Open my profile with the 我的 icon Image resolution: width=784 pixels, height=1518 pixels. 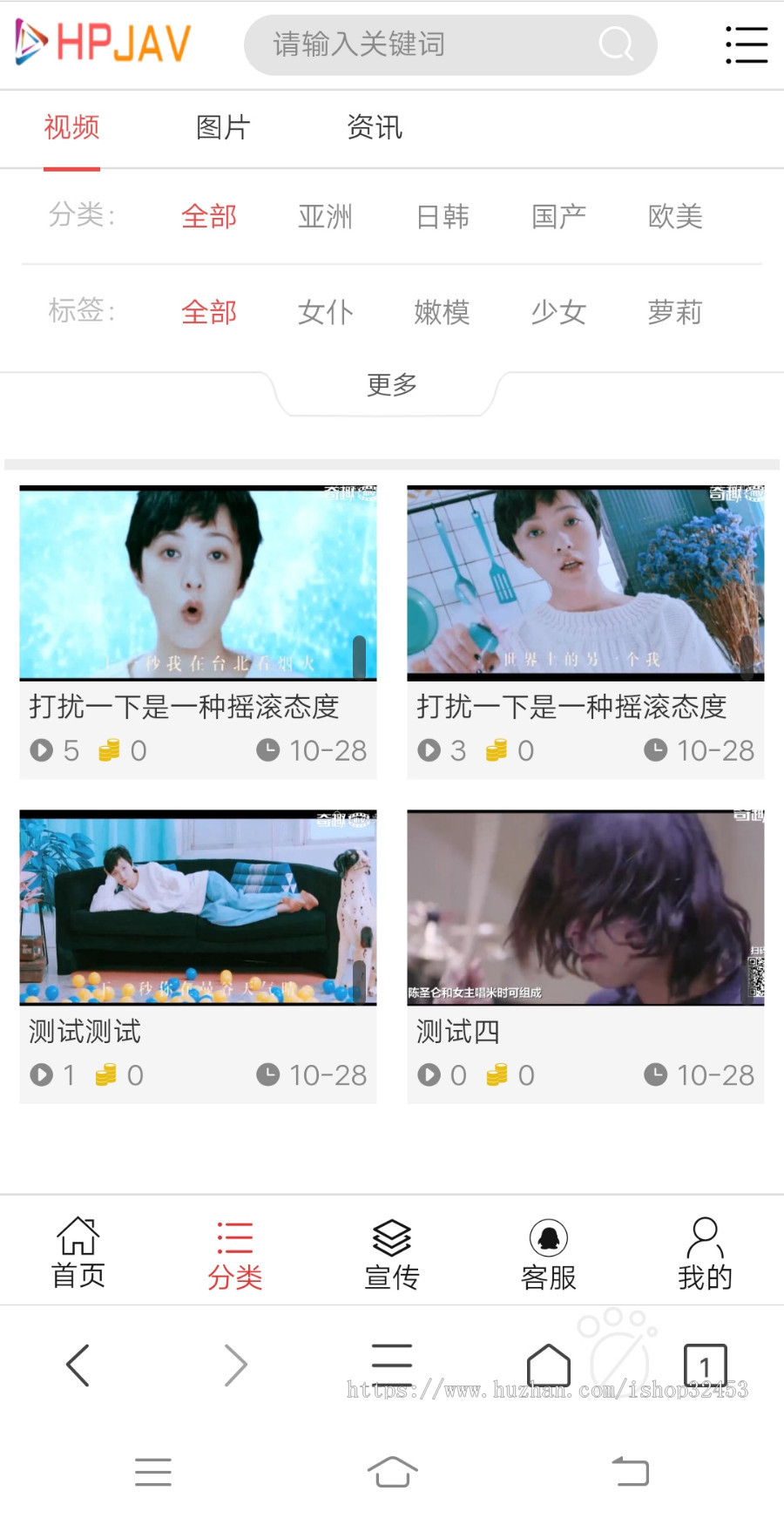pyautogui.click(x=704, y=1250)
